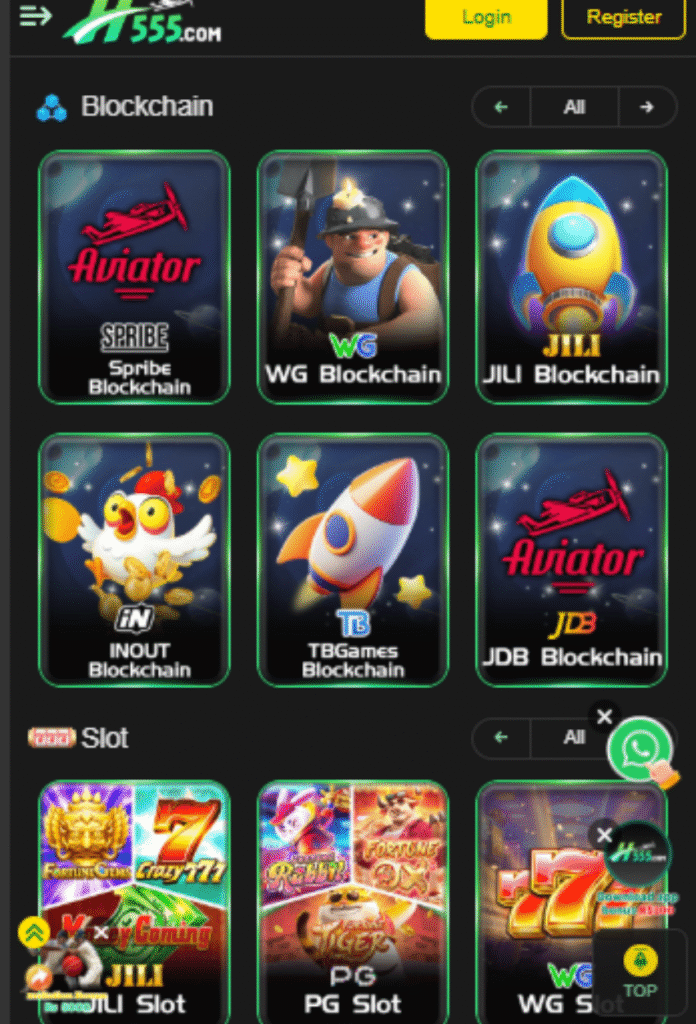Contact support via WhatsApp bubble
The width and height of the screenshot is (696, 1024).
coord(640,750)
